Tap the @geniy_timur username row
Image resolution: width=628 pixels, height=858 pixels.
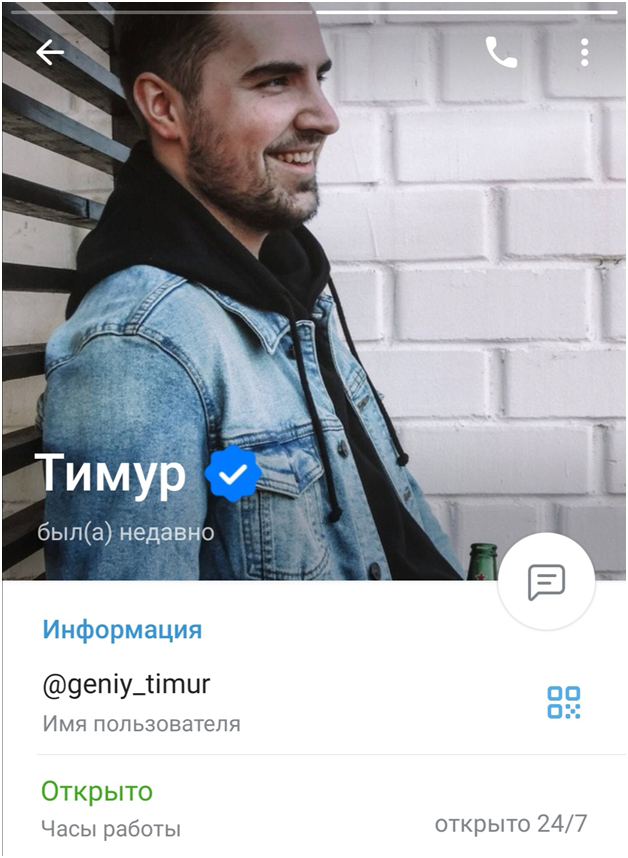[x=250, y=702]
